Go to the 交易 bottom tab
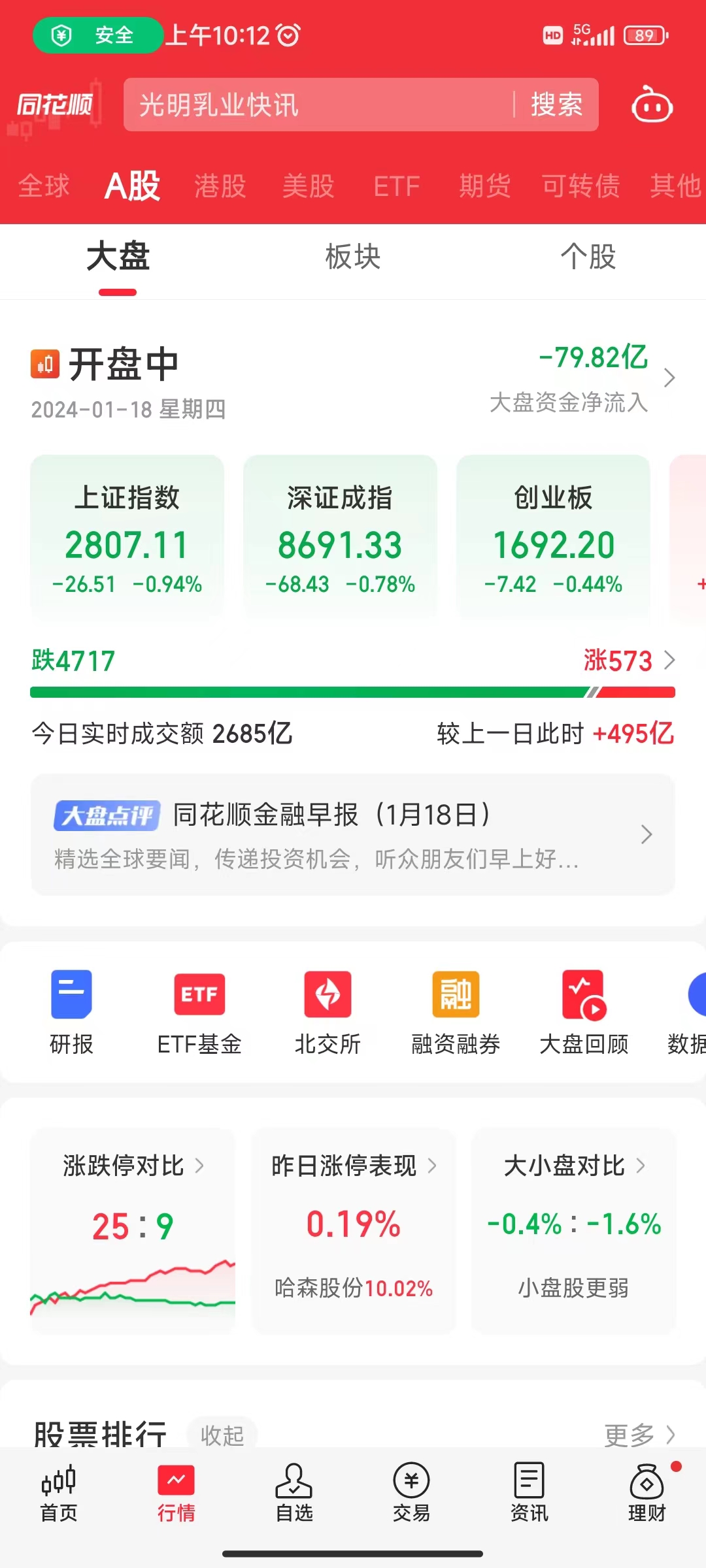The width and height of the screenshot is (706, 1568). pyautogui.click(x=411, y=1494)
